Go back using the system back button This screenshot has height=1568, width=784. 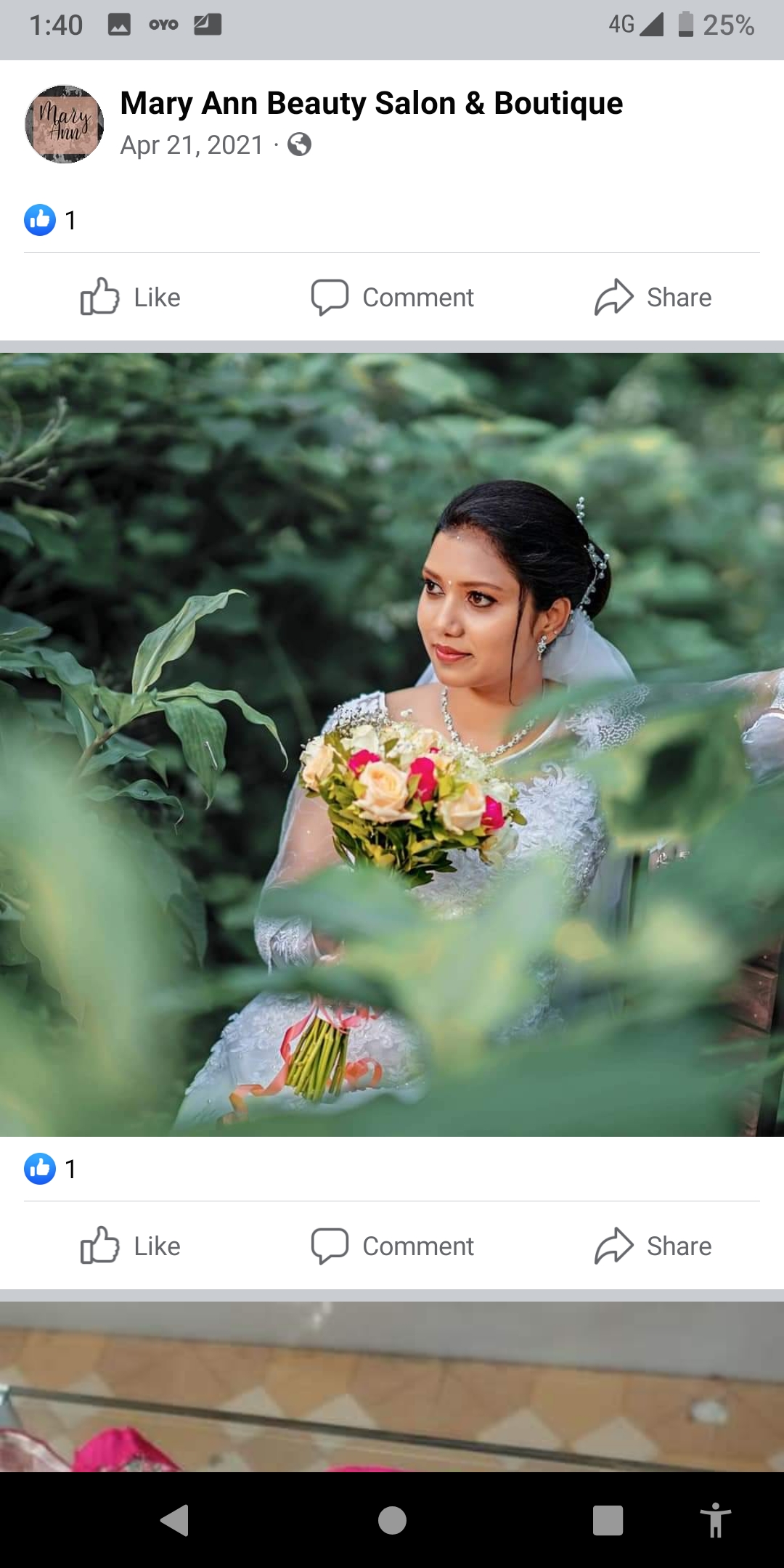(175, 1520)
